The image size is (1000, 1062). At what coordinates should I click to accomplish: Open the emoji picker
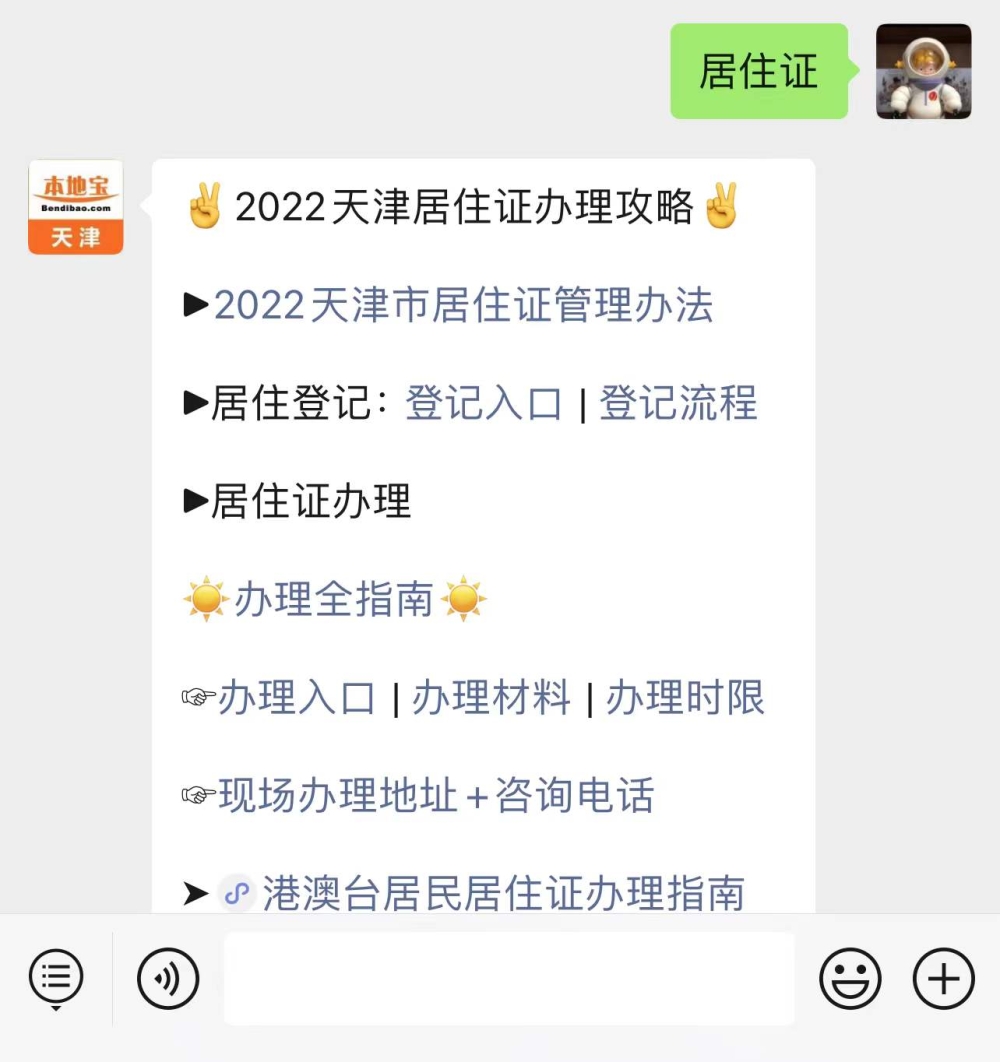[x=850, y=979]
